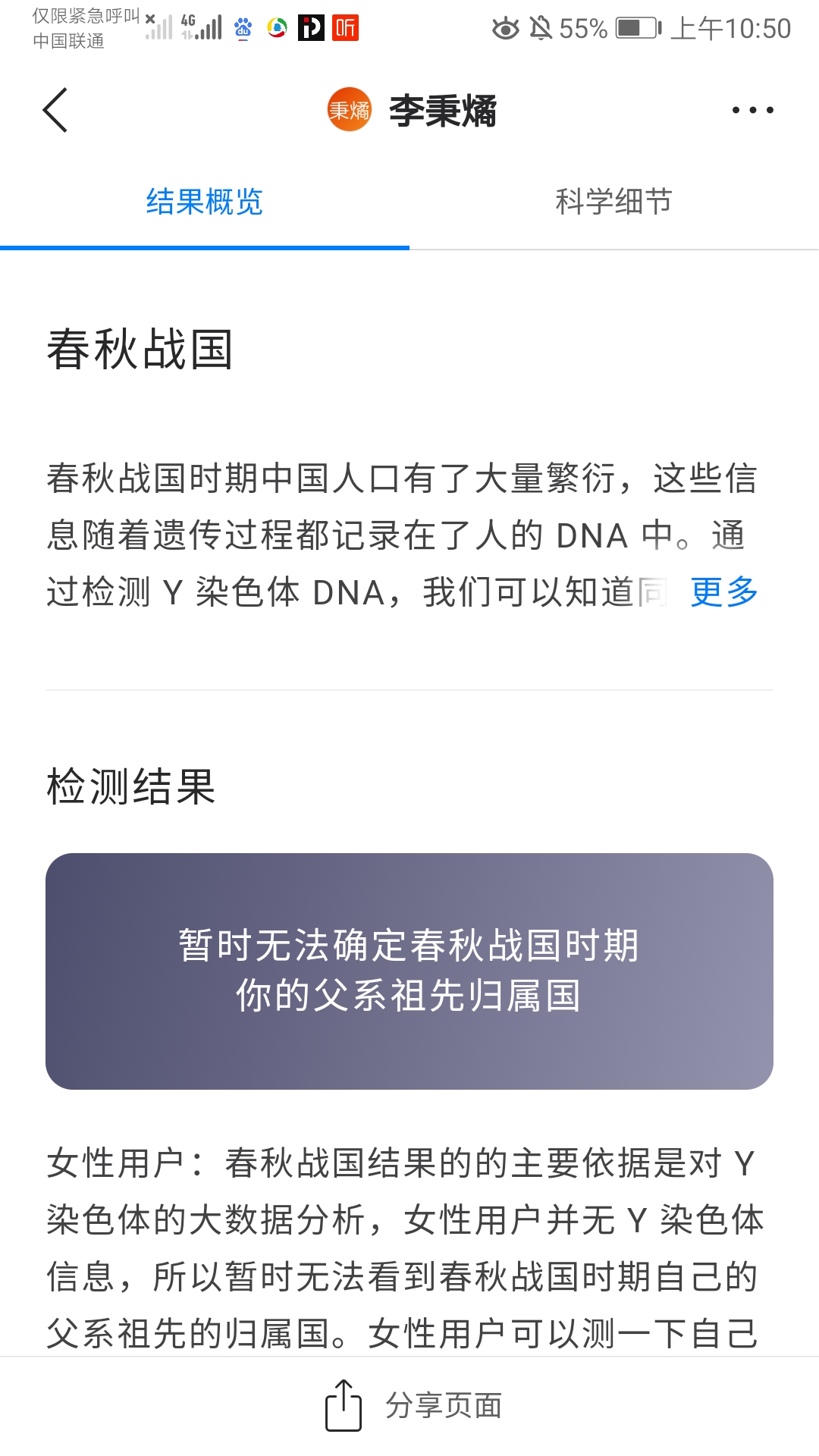
Task: Switch to the 科学细节 tab
Action: point(614,202)
